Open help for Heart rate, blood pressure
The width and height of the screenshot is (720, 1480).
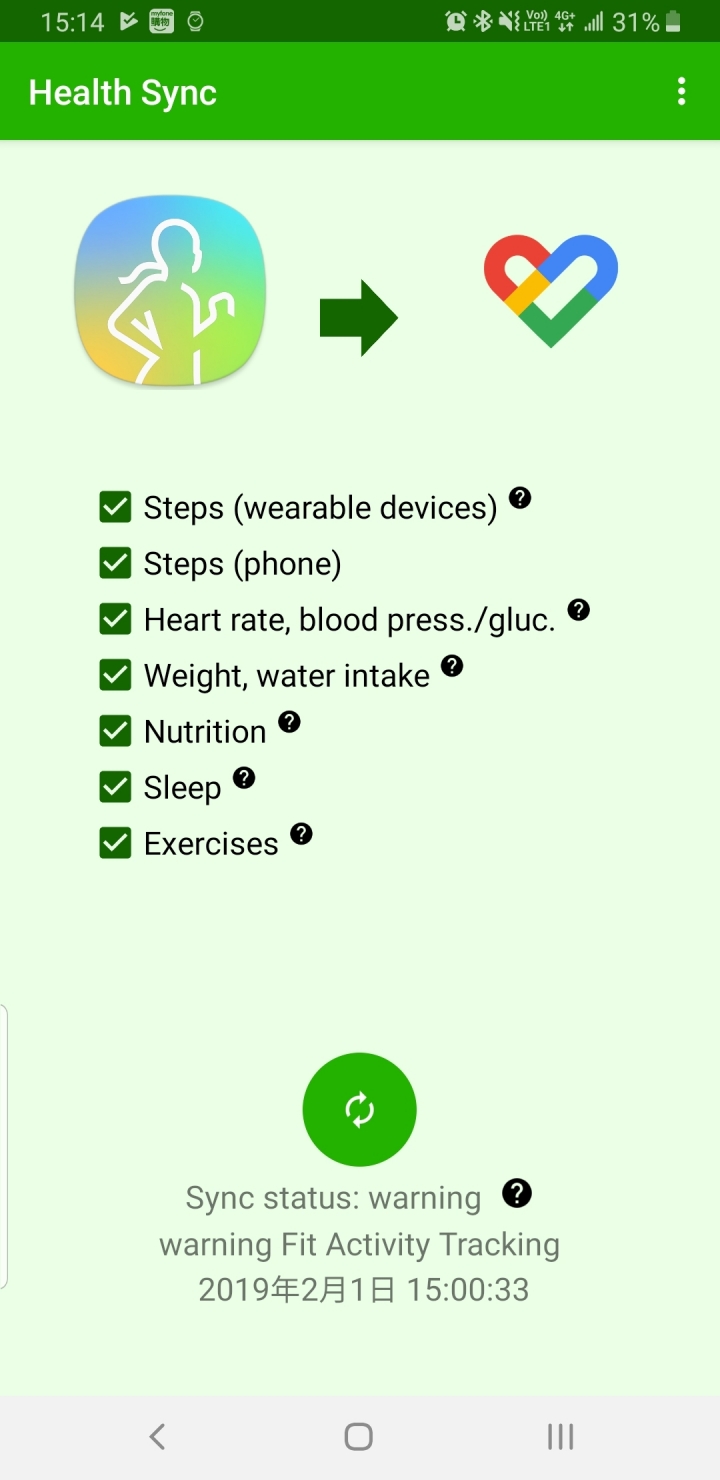click(578, 609)
